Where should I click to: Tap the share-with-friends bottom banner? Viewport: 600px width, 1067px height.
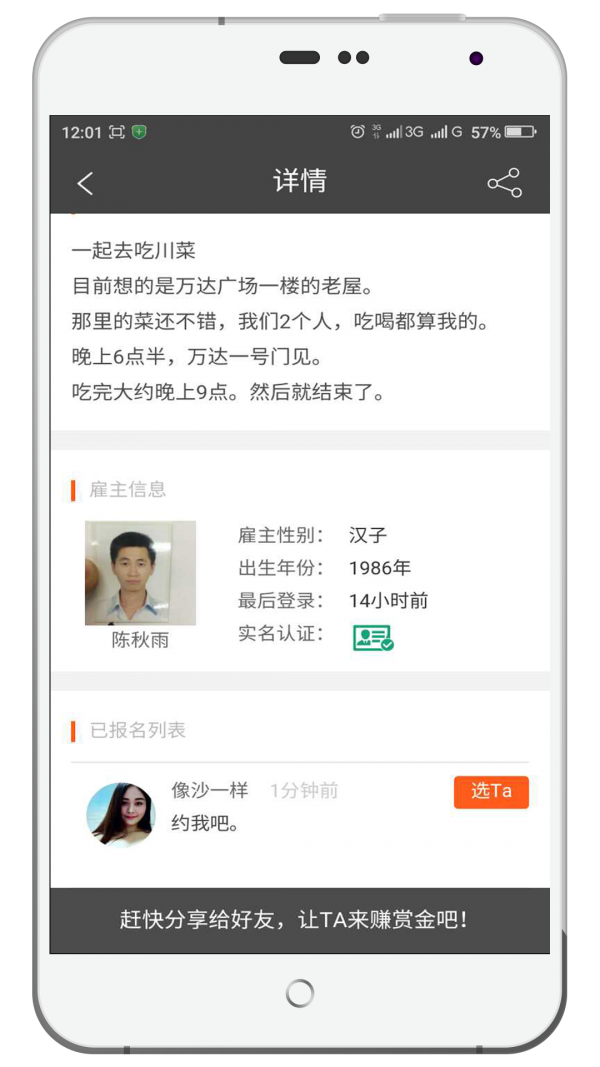[x=299, y=920]
